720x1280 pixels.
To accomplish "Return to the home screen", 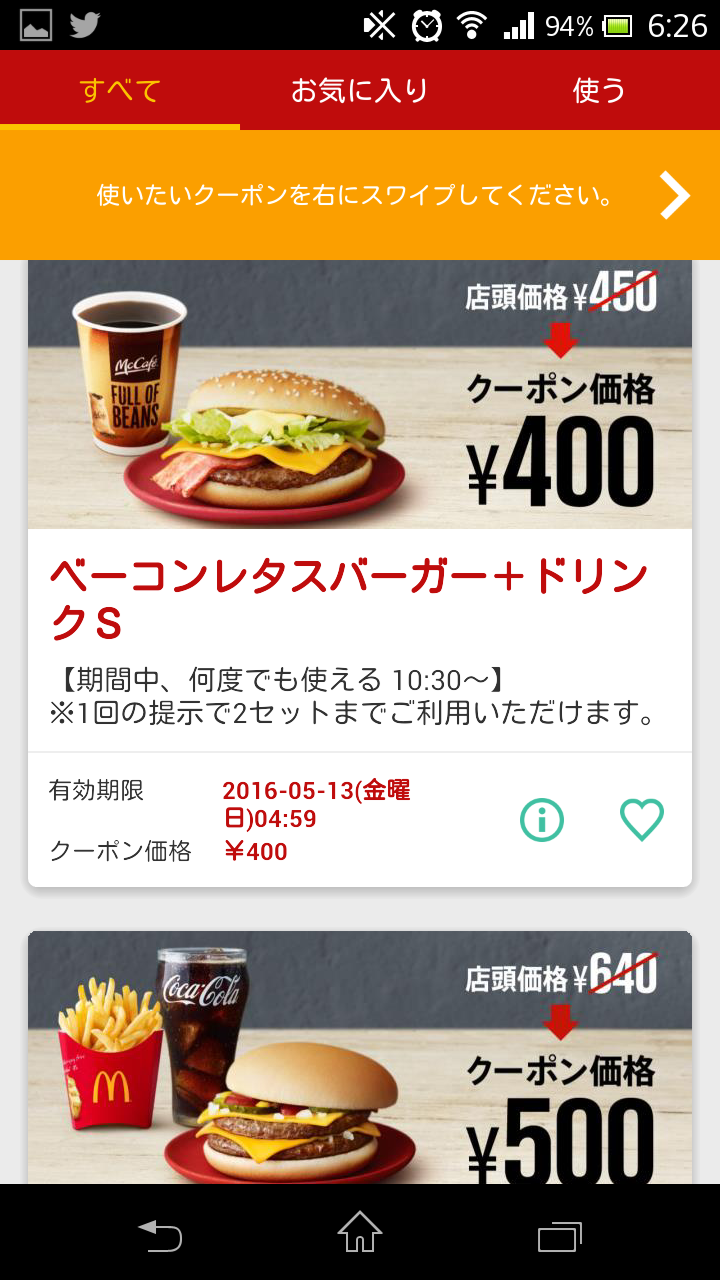I will (360, 1235).
